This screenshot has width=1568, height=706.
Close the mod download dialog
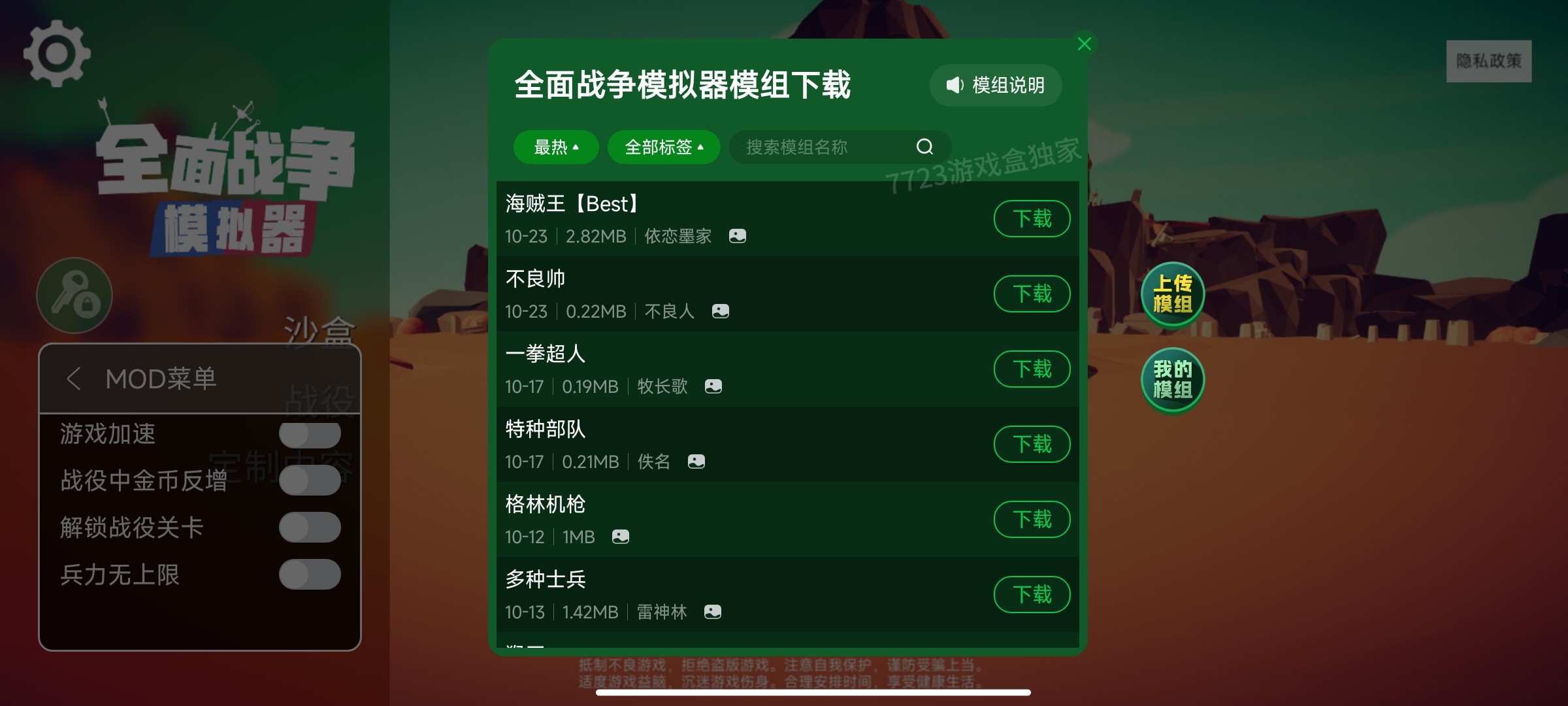point(1085,44)
